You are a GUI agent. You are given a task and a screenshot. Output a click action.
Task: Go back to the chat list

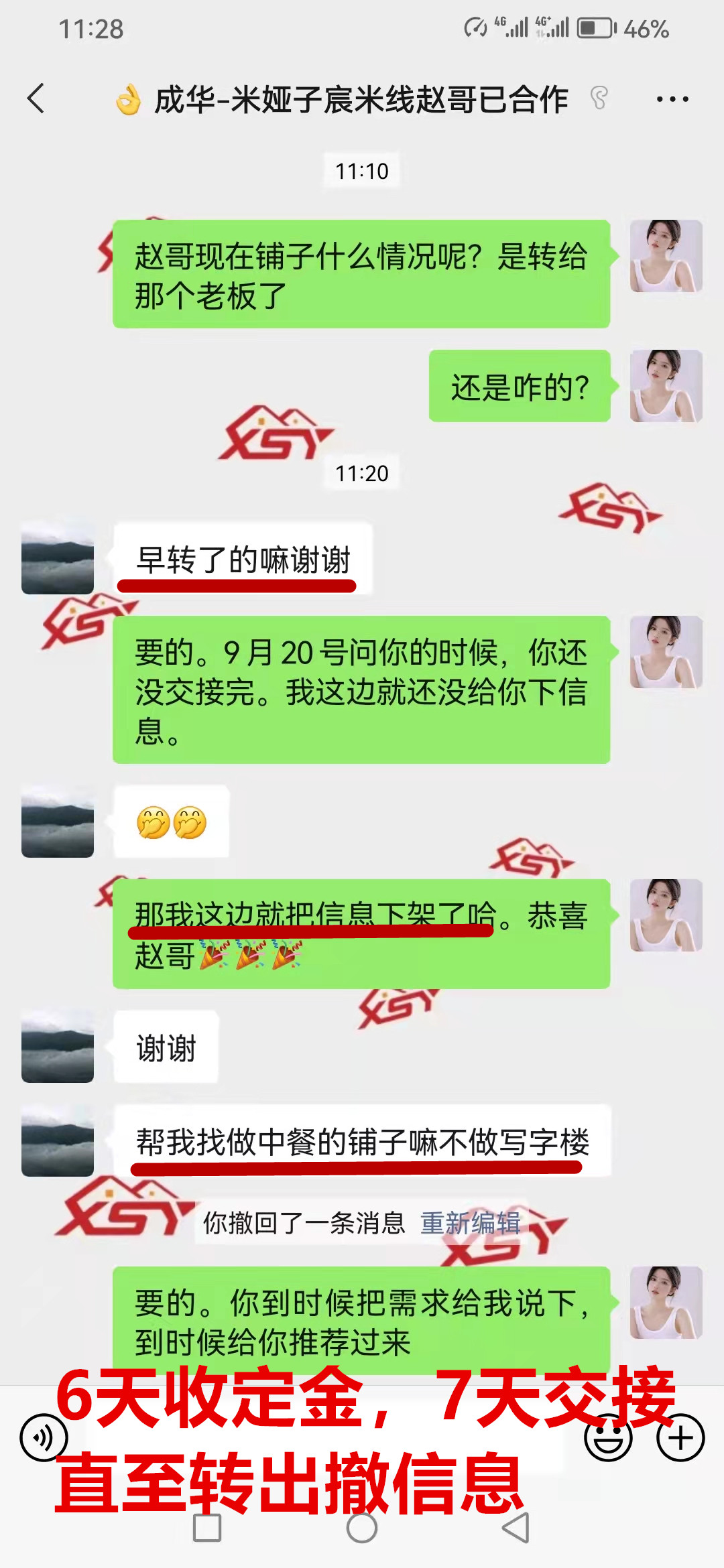pyautogui.click(x=36, y=99)
